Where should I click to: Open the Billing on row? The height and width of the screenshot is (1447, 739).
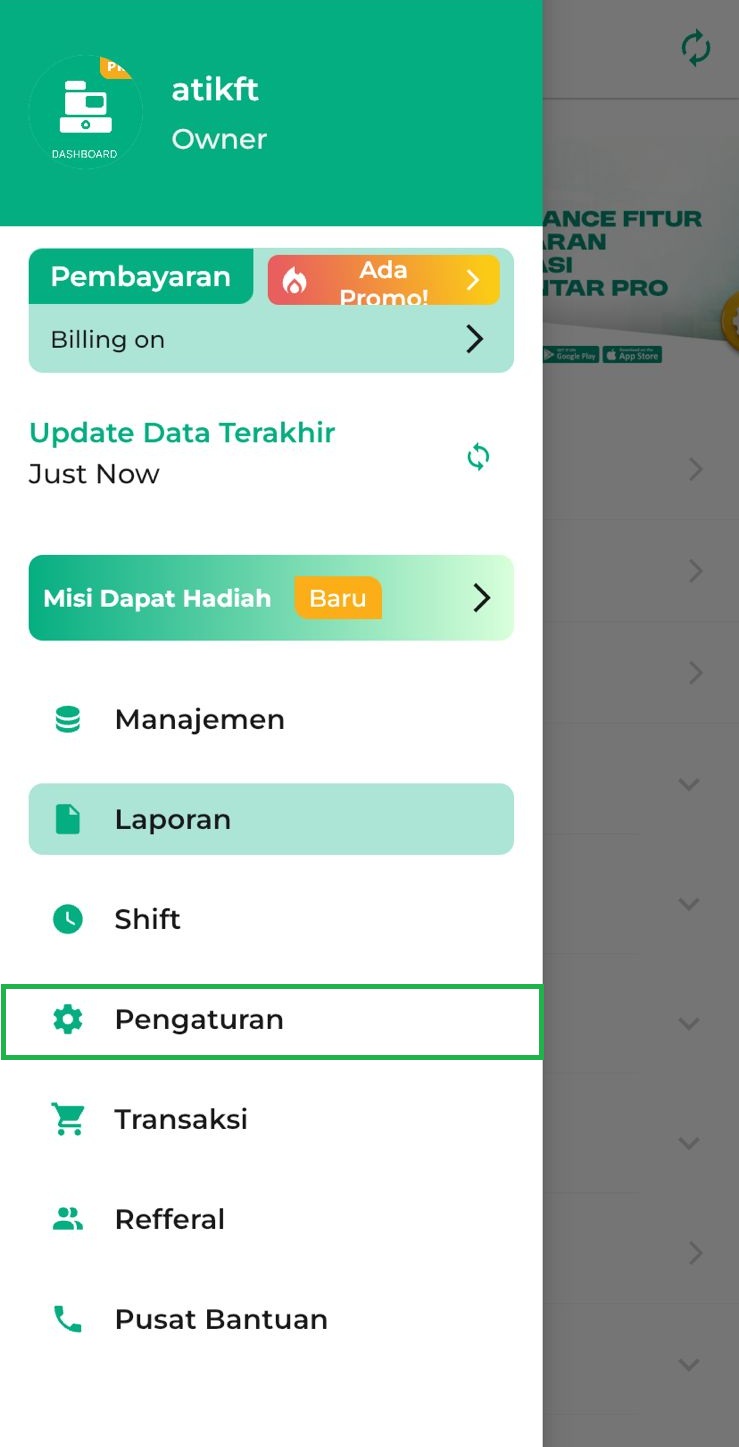coord(270,340)
